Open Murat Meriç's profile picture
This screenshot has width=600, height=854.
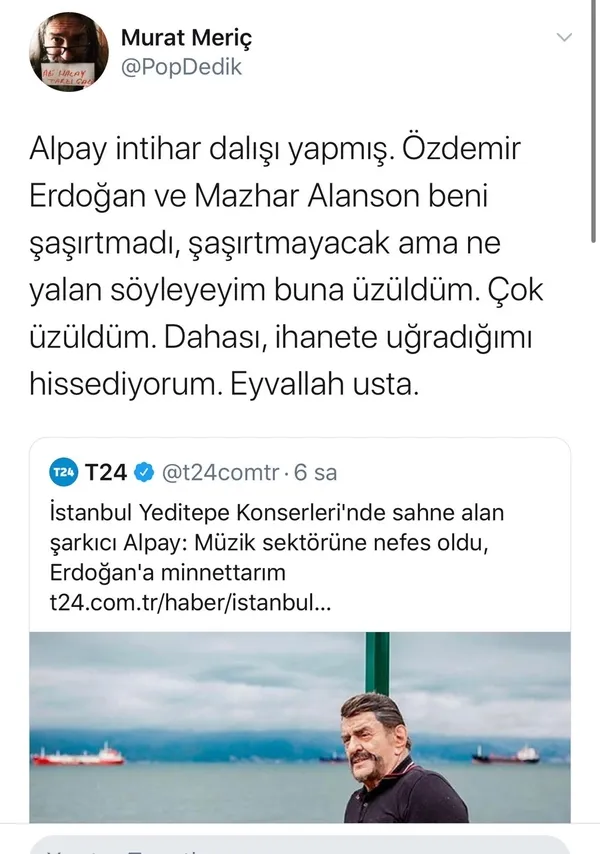click(68, 51)
